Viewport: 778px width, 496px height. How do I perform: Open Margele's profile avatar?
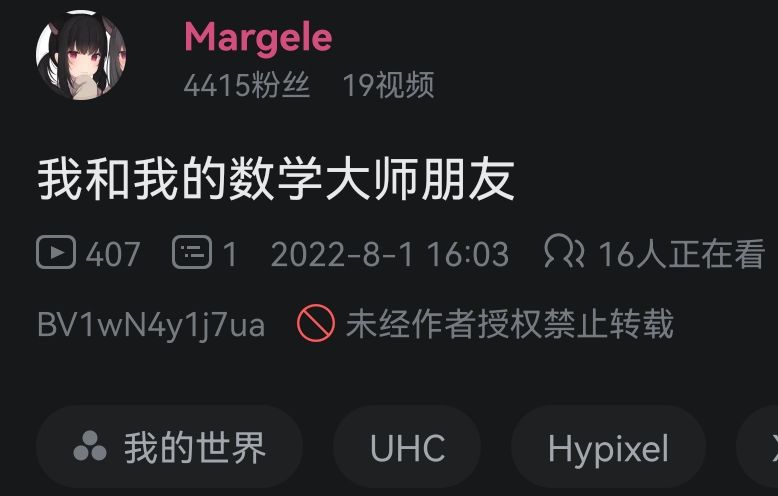pos(81,56)
